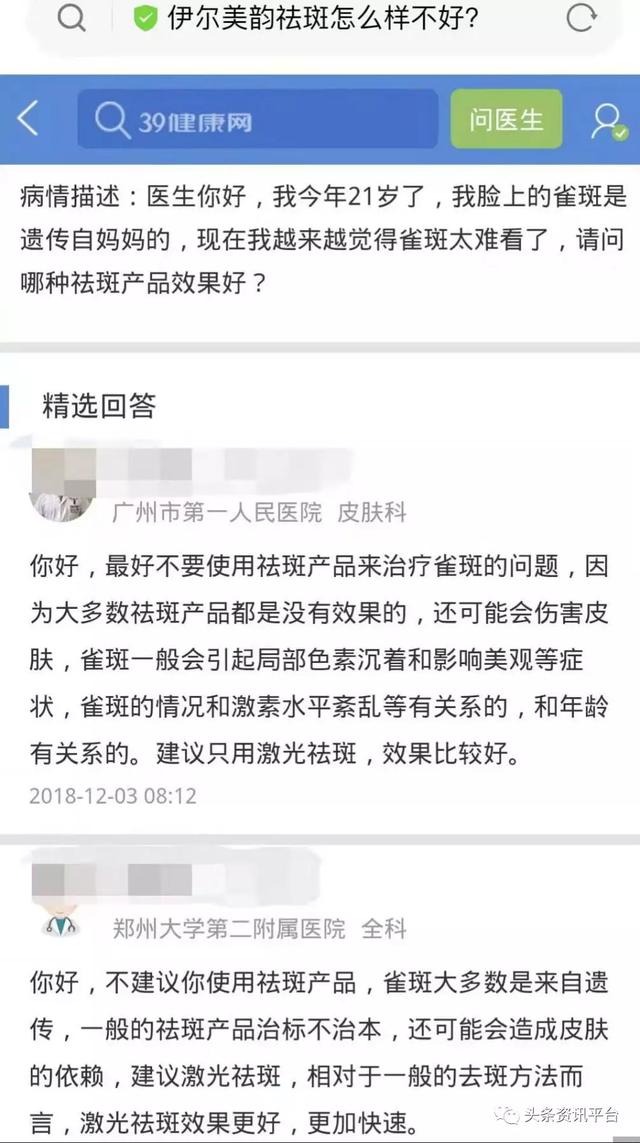Image resolution: width=640 pixels, height=1143 pixels.
Task: Open the 39健康网 search box
Action: point(257,121)
